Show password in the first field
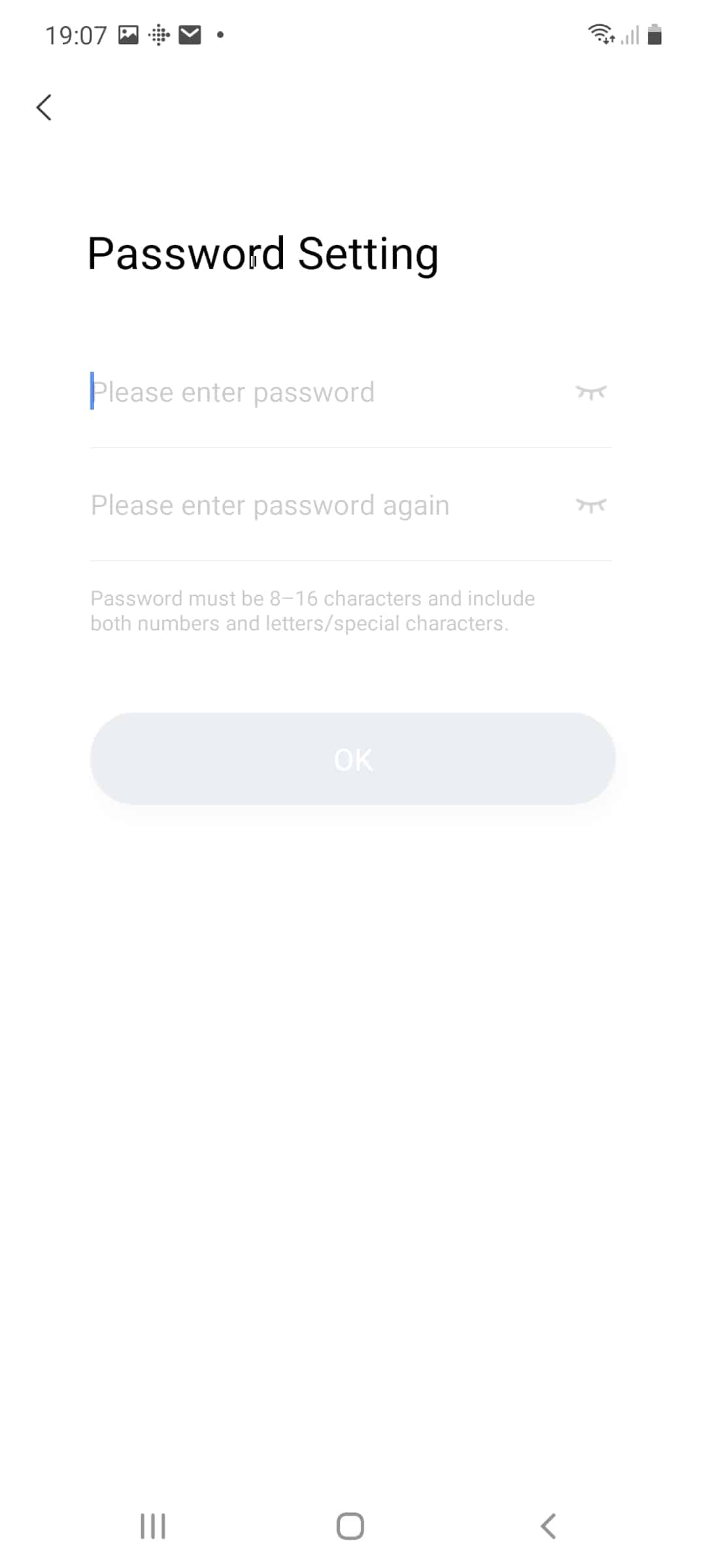This screenshot has height=1568, width=706. 591,392
